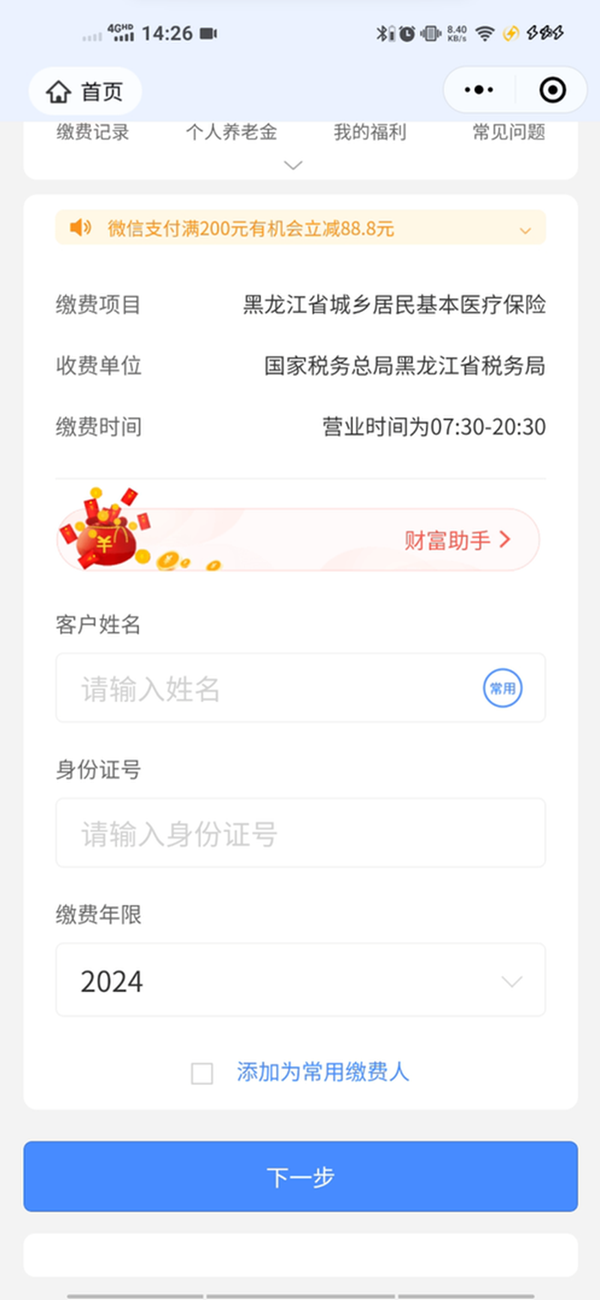Image resolution: width=600 pixels, height=1300 pixels.
Task: Open the 缴费年限 year dropdown
Action: tap(300, 981)
